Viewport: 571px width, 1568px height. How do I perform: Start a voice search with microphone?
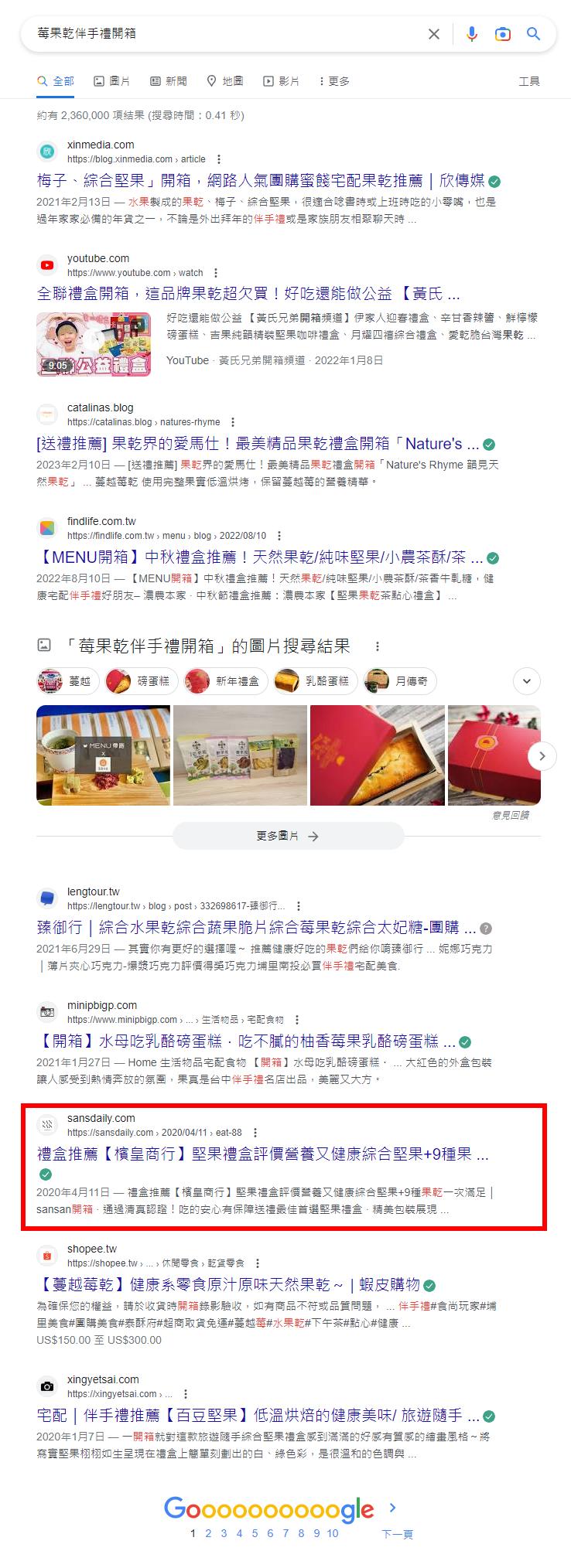point(472,34)
